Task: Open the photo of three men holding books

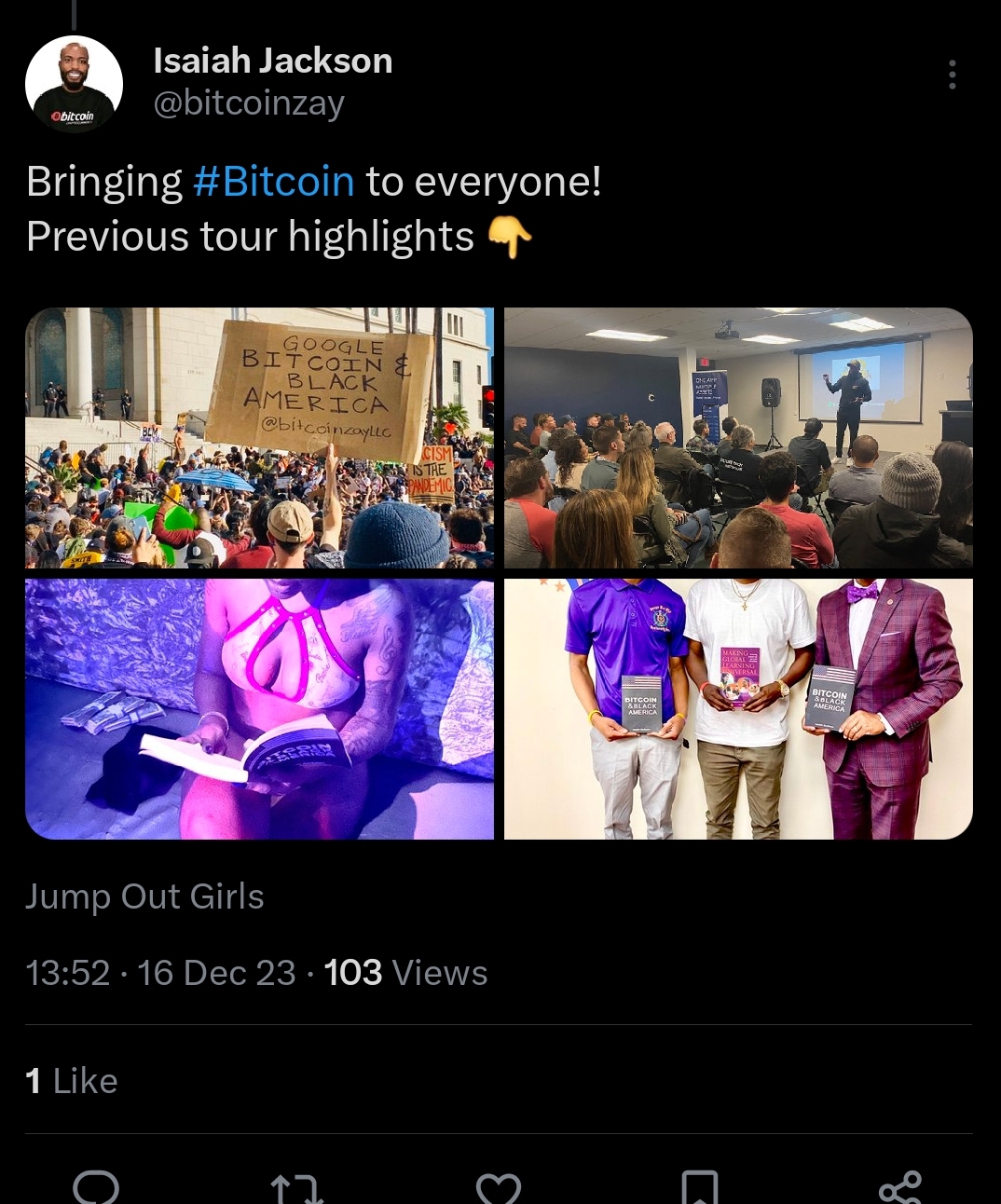Action: [x=738, y=708]
